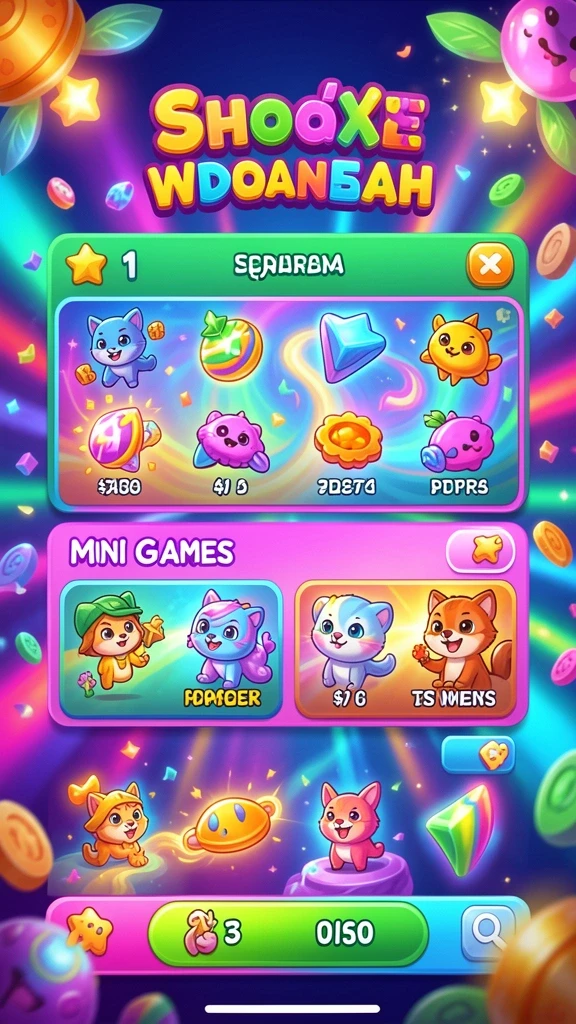Tap the blue heart button below Mini Games
The height and width of the screenshot is (1024, 576).
[x=478, y=755]
